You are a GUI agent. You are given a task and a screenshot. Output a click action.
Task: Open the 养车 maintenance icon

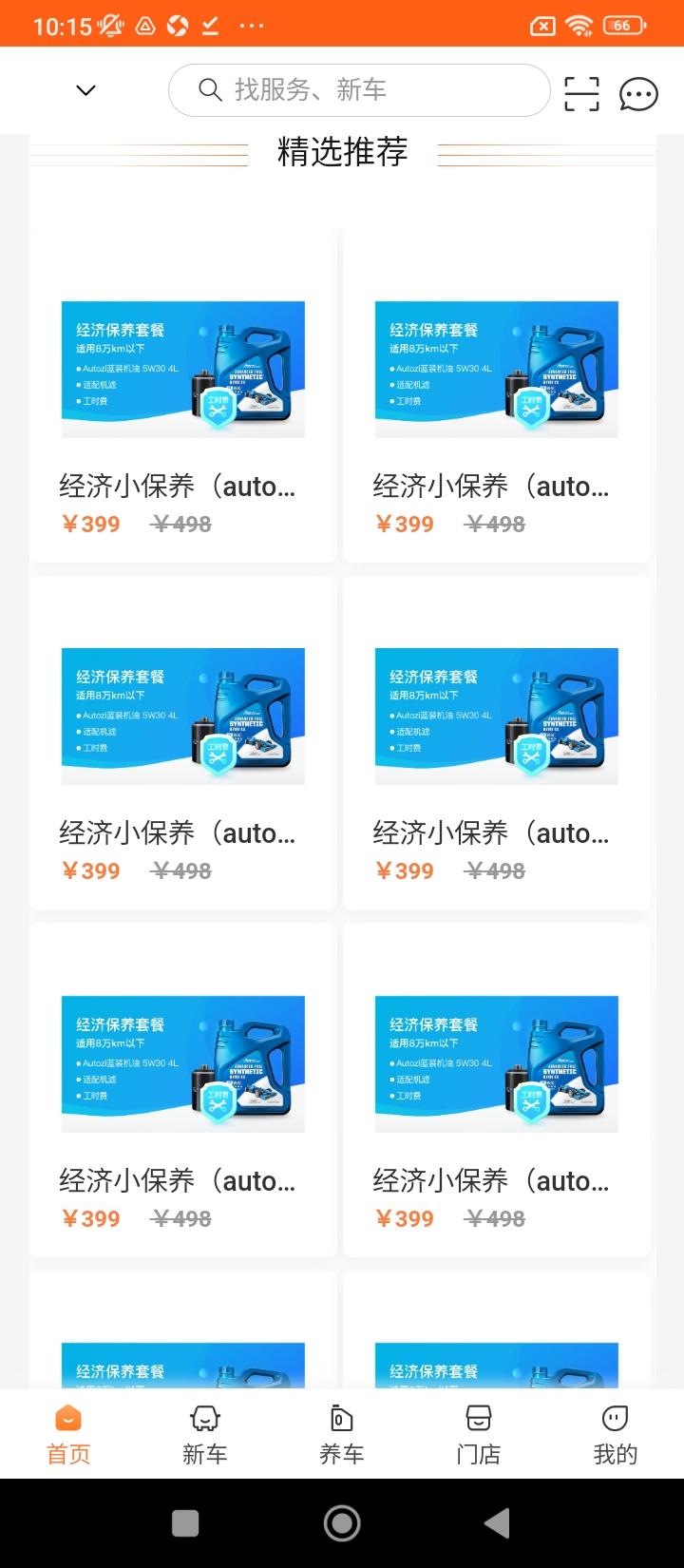(x=341, y=1420)
